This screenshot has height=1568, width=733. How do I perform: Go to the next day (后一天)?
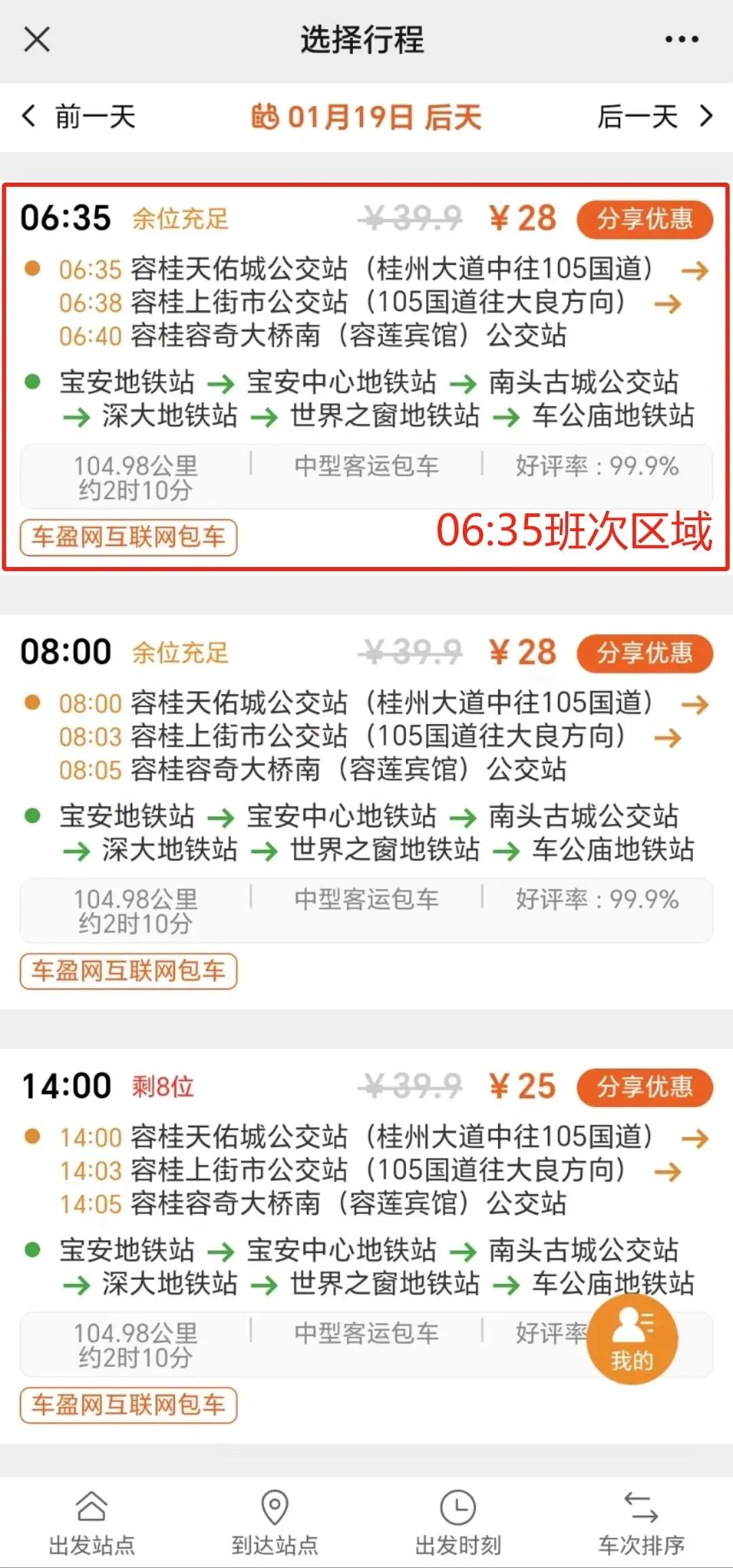[654, 117]
